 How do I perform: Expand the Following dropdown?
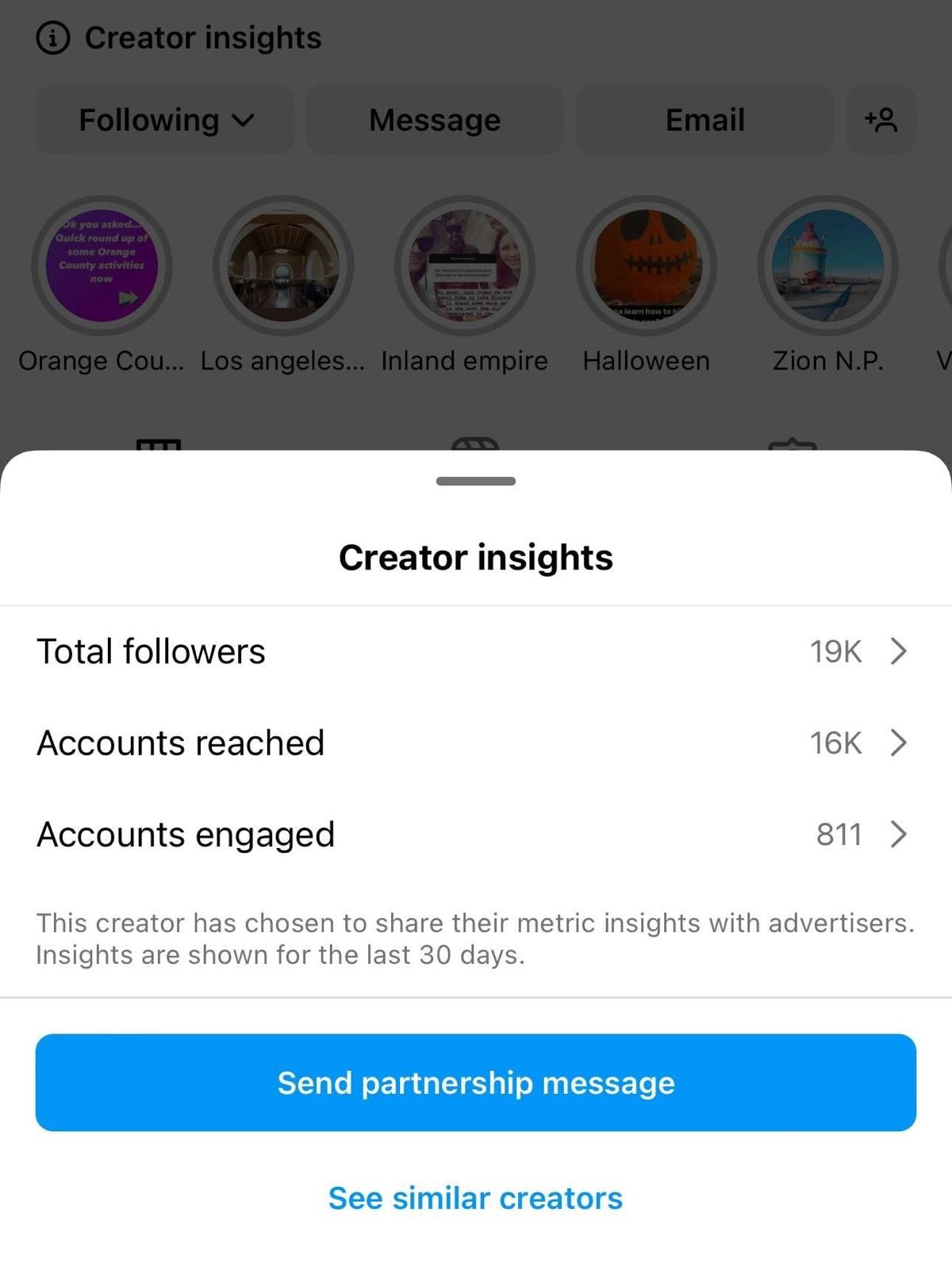click(165, 121)
